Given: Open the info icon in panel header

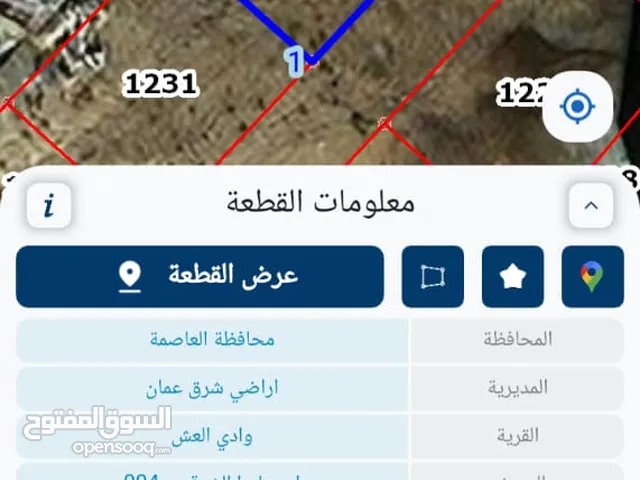Looking at the screenshot, I should [x=49, y=206].
